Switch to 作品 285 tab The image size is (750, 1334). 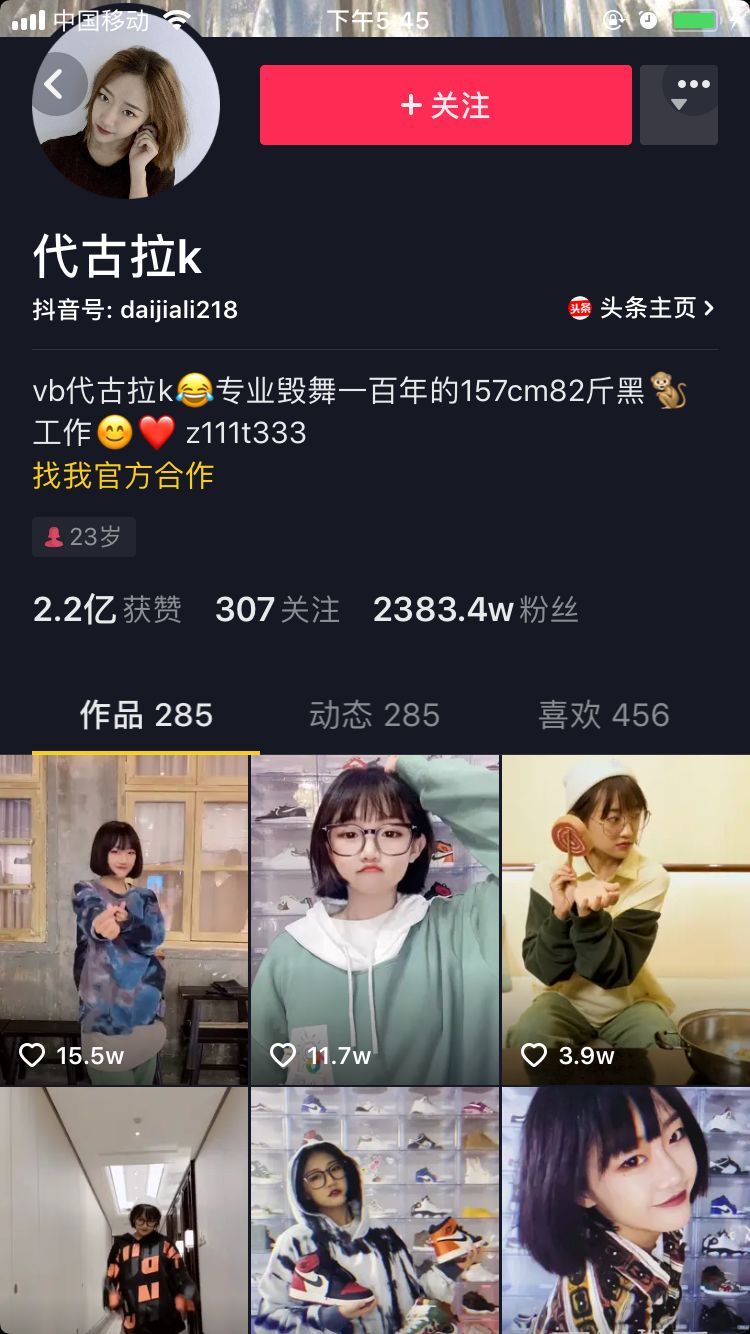[x=146, y=715]
